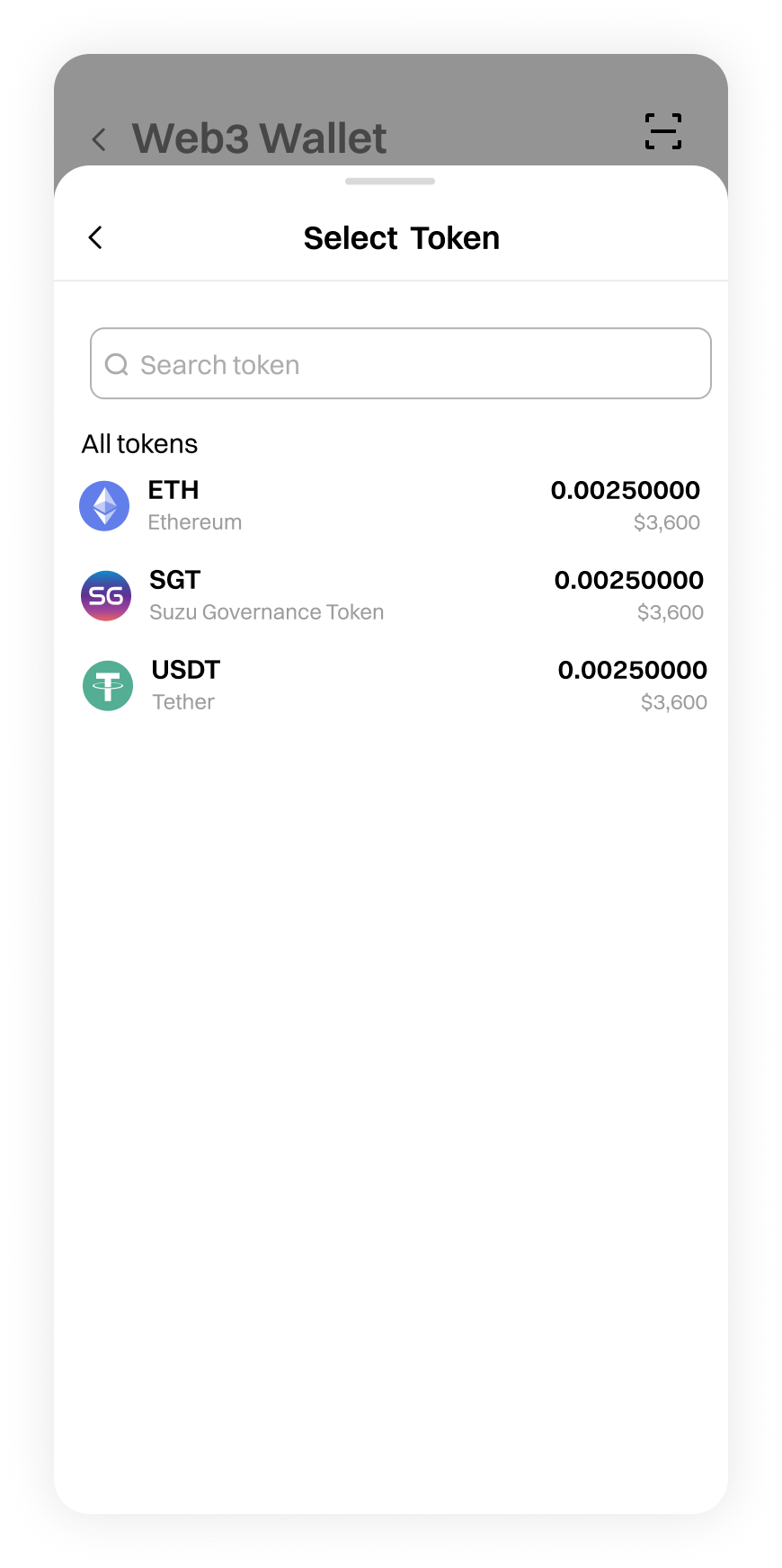This screenshot has width=782, height=1568.
Task: Tap the back arrow next to Web3 Wallet
Action: pyautogui.click(x=98, y=139)
